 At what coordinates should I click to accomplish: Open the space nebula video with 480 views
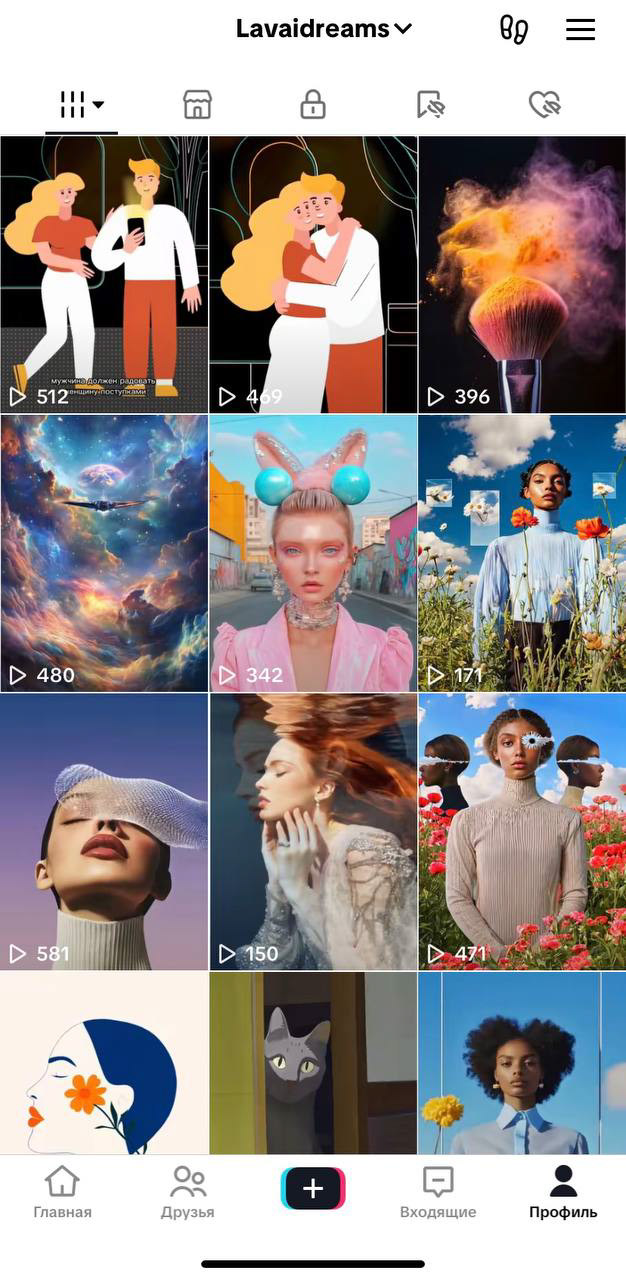point(104,553)
